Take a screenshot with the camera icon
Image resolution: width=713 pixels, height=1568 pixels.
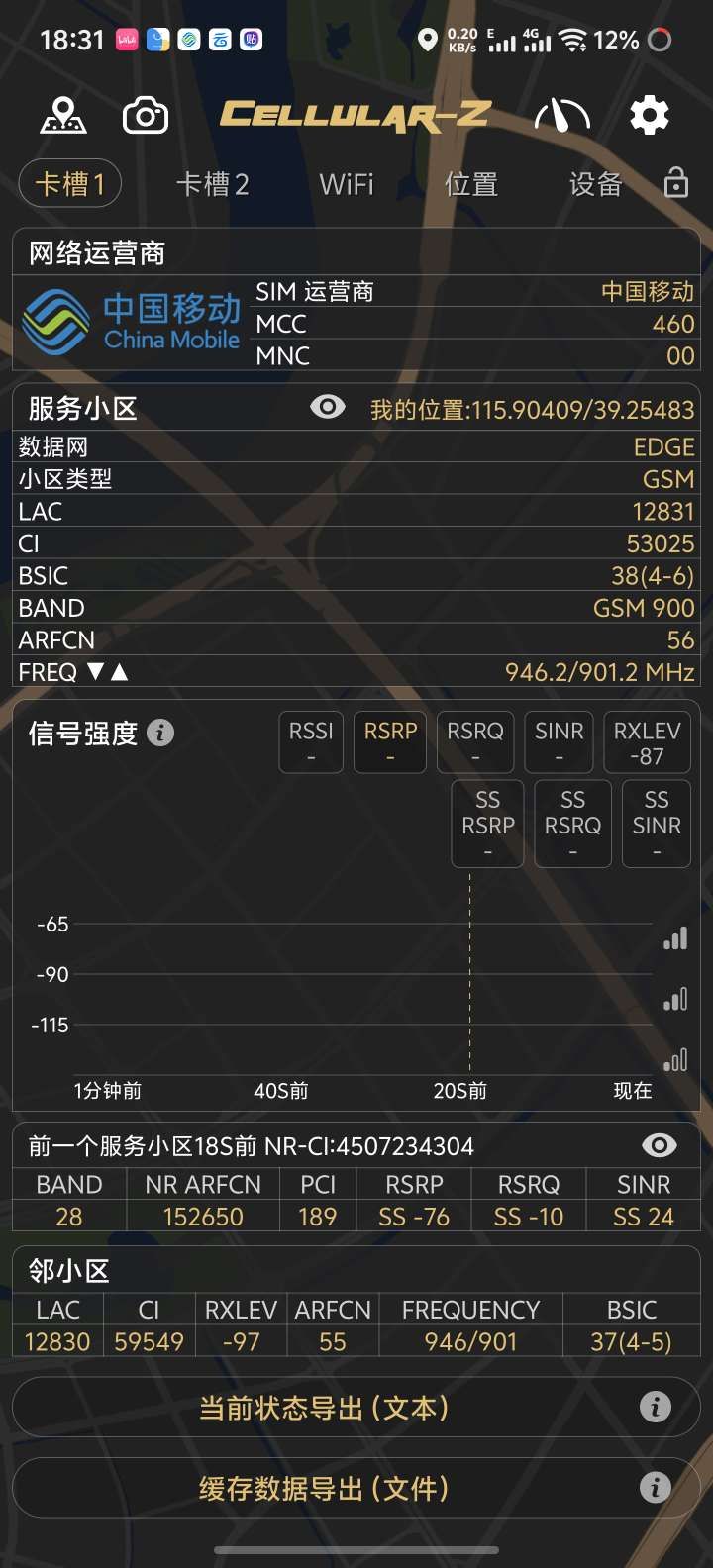pyautogui.click(x=145, y=116)
